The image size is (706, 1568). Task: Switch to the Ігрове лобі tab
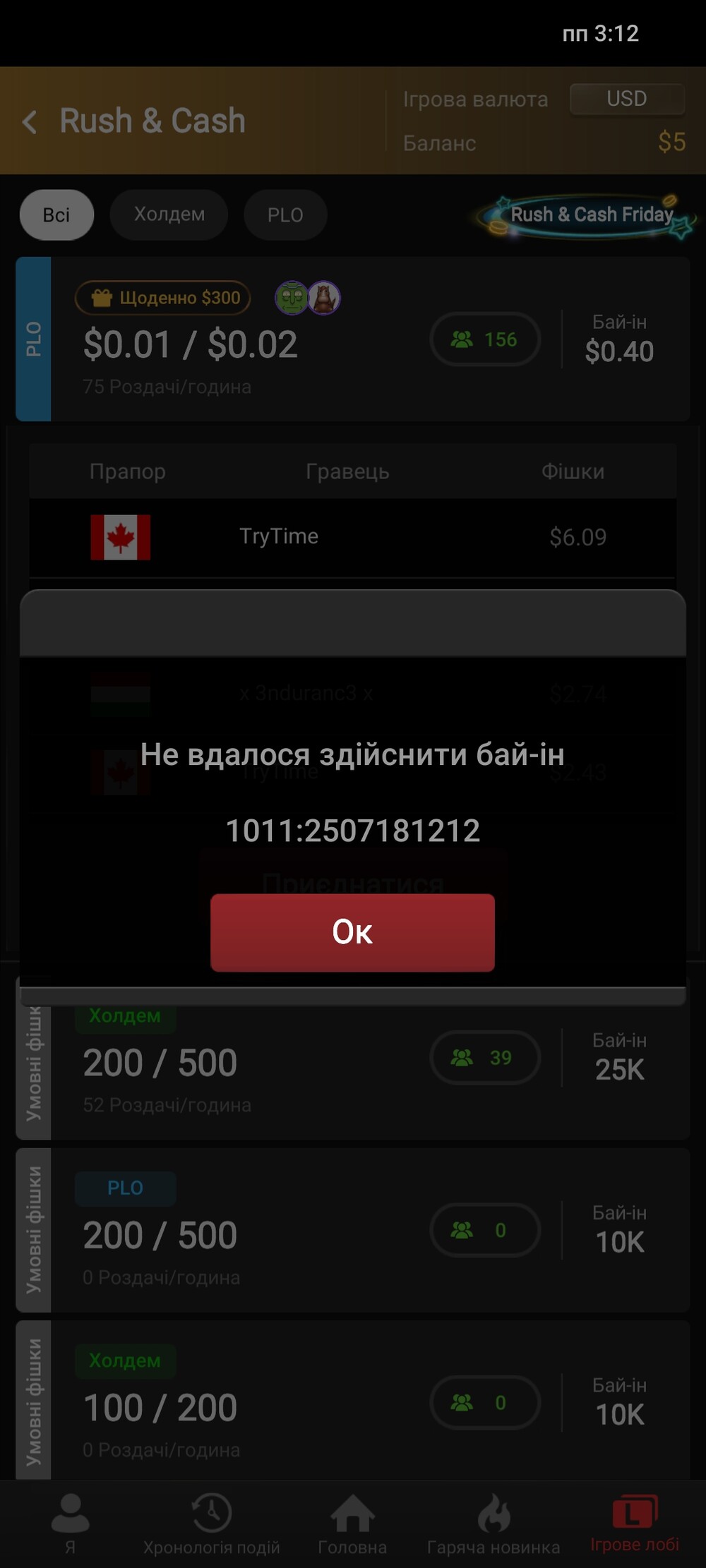click(x=635, y=1524)
